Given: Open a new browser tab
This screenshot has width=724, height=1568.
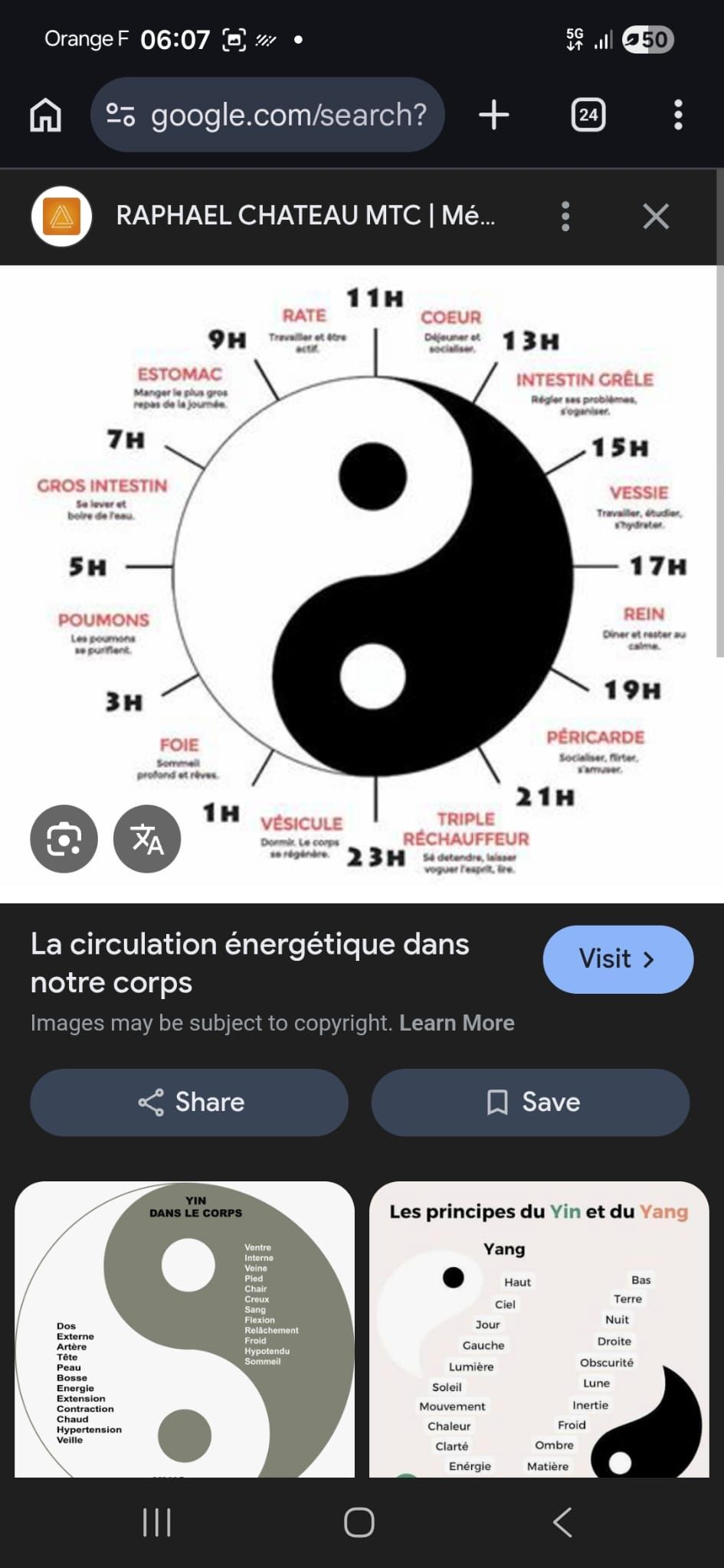Looking at the screenshot, I should pos(494,115).
